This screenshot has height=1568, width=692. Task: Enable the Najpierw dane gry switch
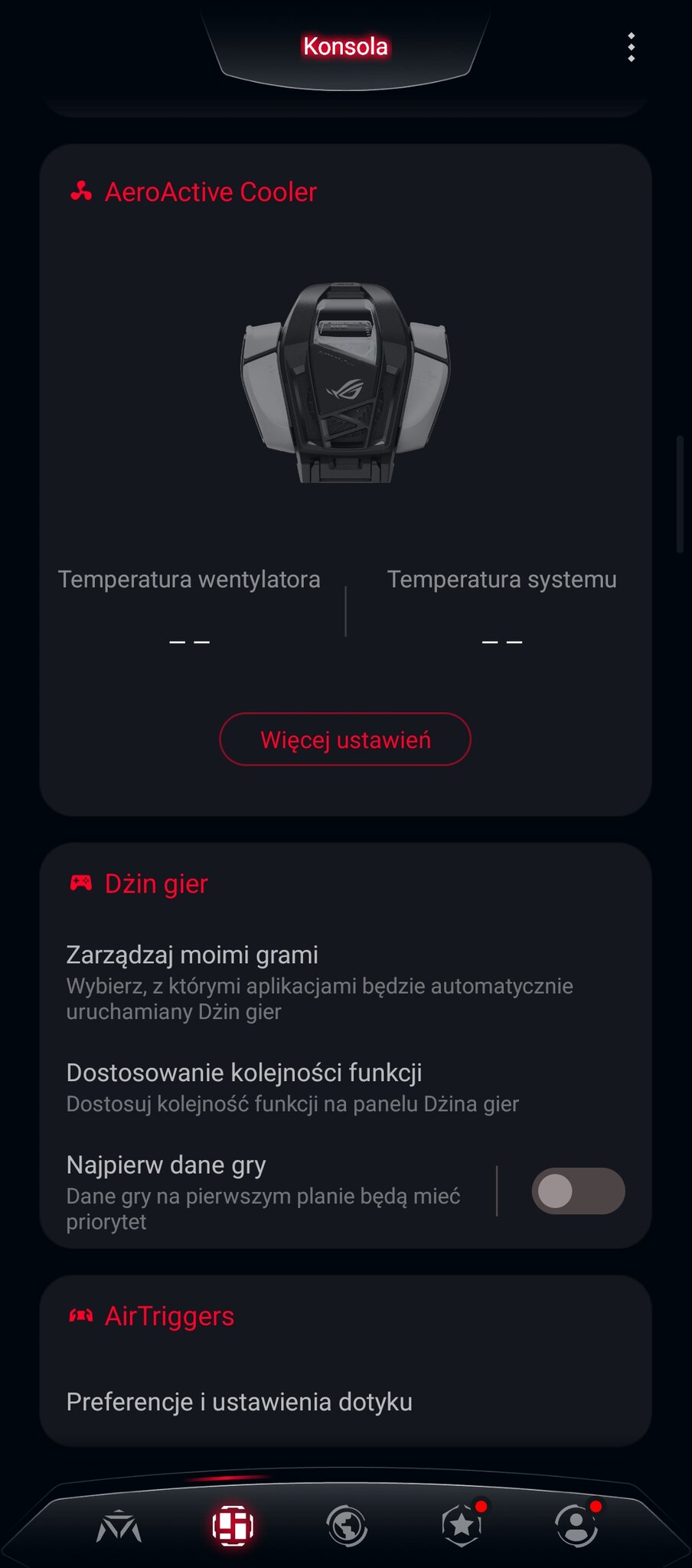click(x=578, y=1191)
